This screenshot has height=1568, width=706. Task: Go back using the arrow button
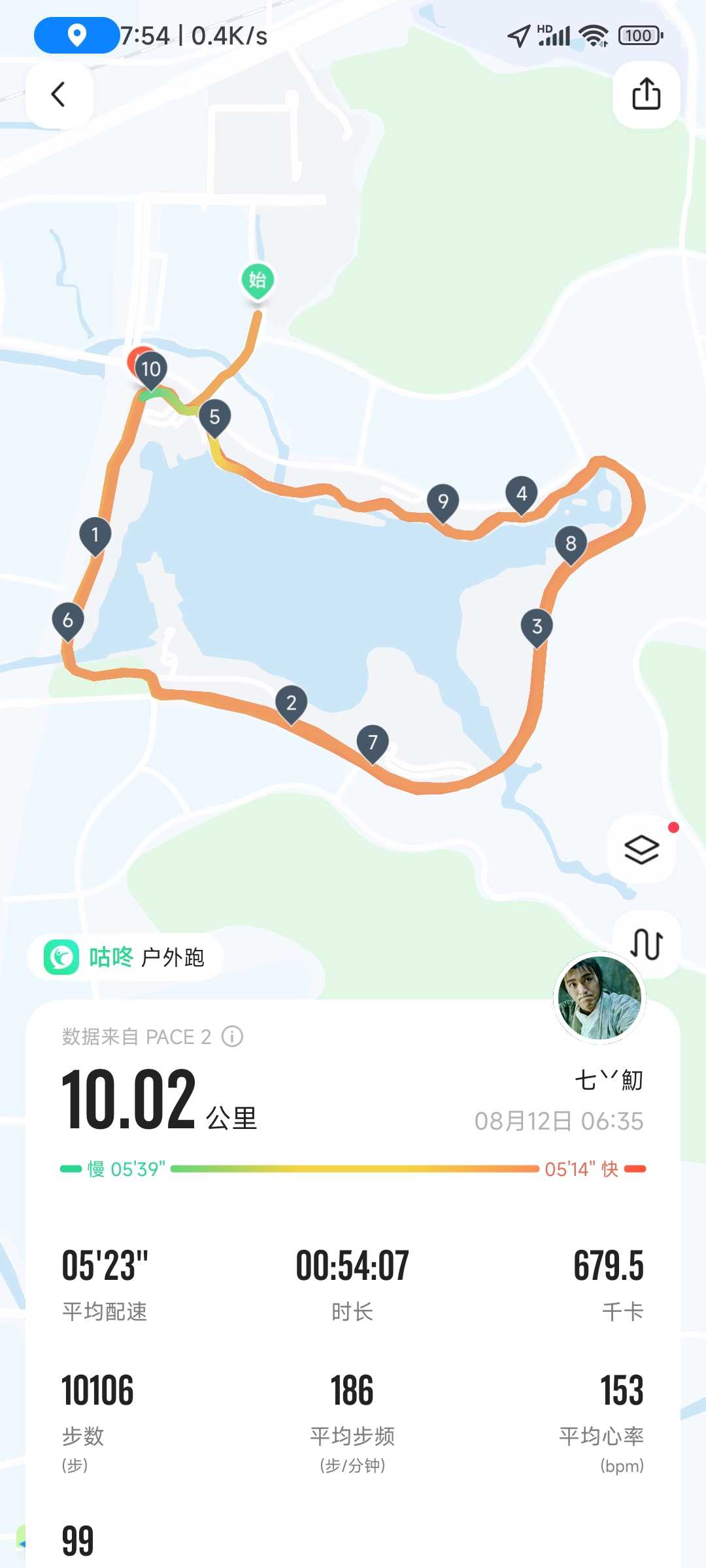(x=59, y=95)
